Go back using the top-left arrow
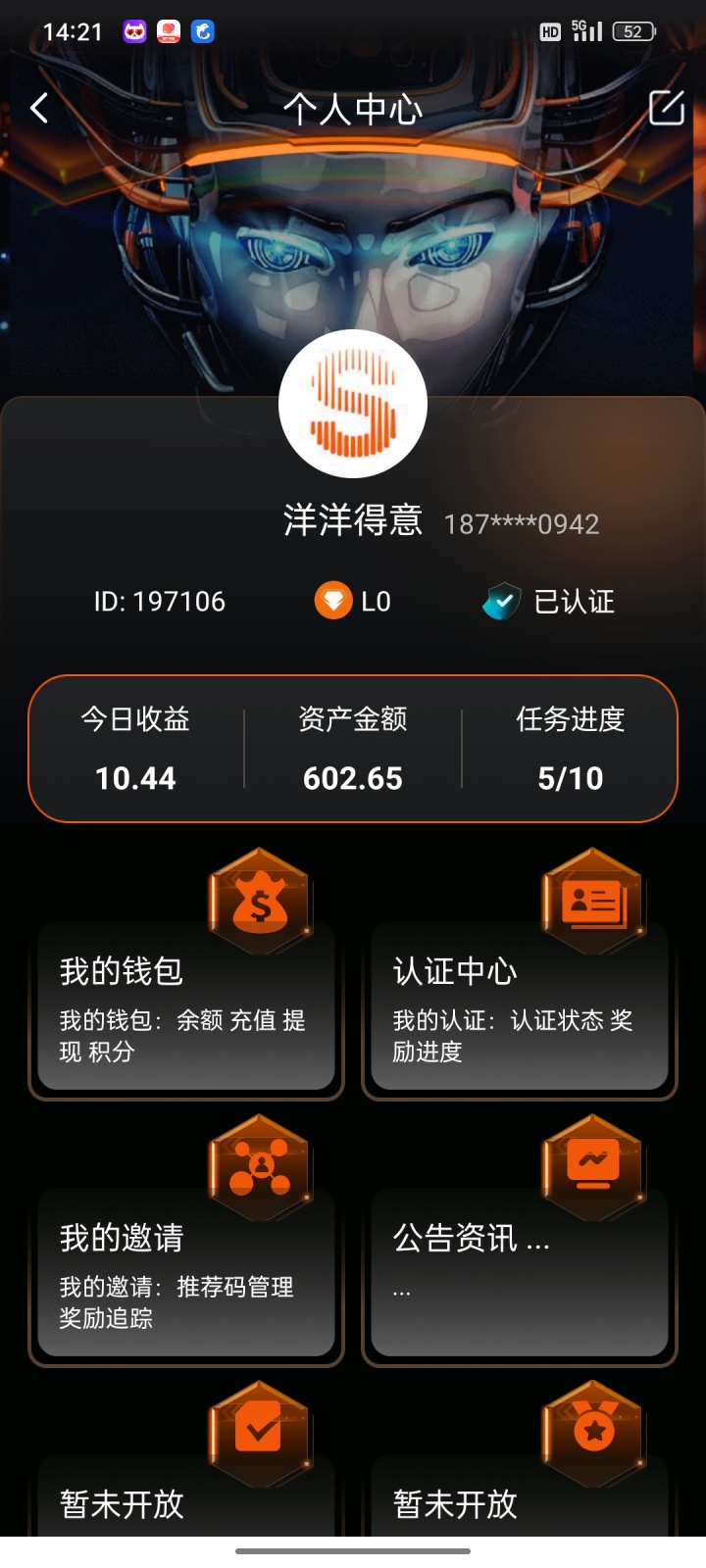The width and height of the screenshot is (706, 1568). click(39, 108)
